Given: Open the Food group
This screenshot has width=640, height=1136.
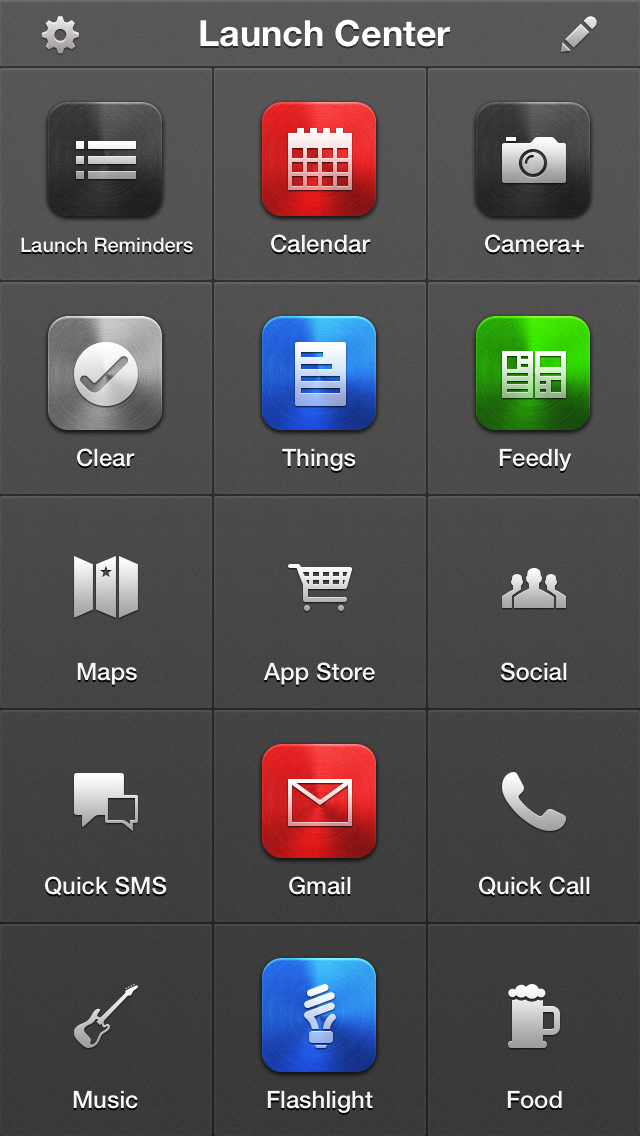Looking at the screenshot, I should (534, 1030).
